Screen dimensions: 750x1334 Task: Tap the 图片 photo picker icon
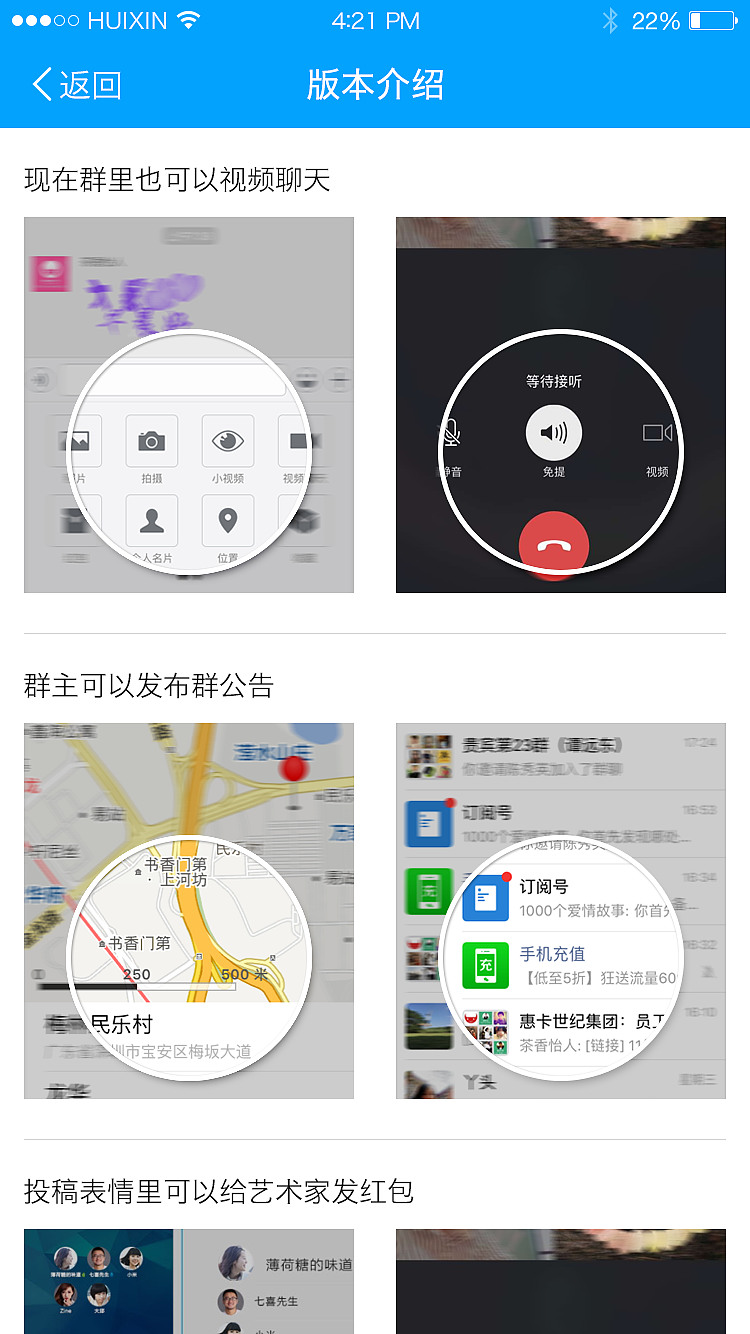[x=78, y=441]
